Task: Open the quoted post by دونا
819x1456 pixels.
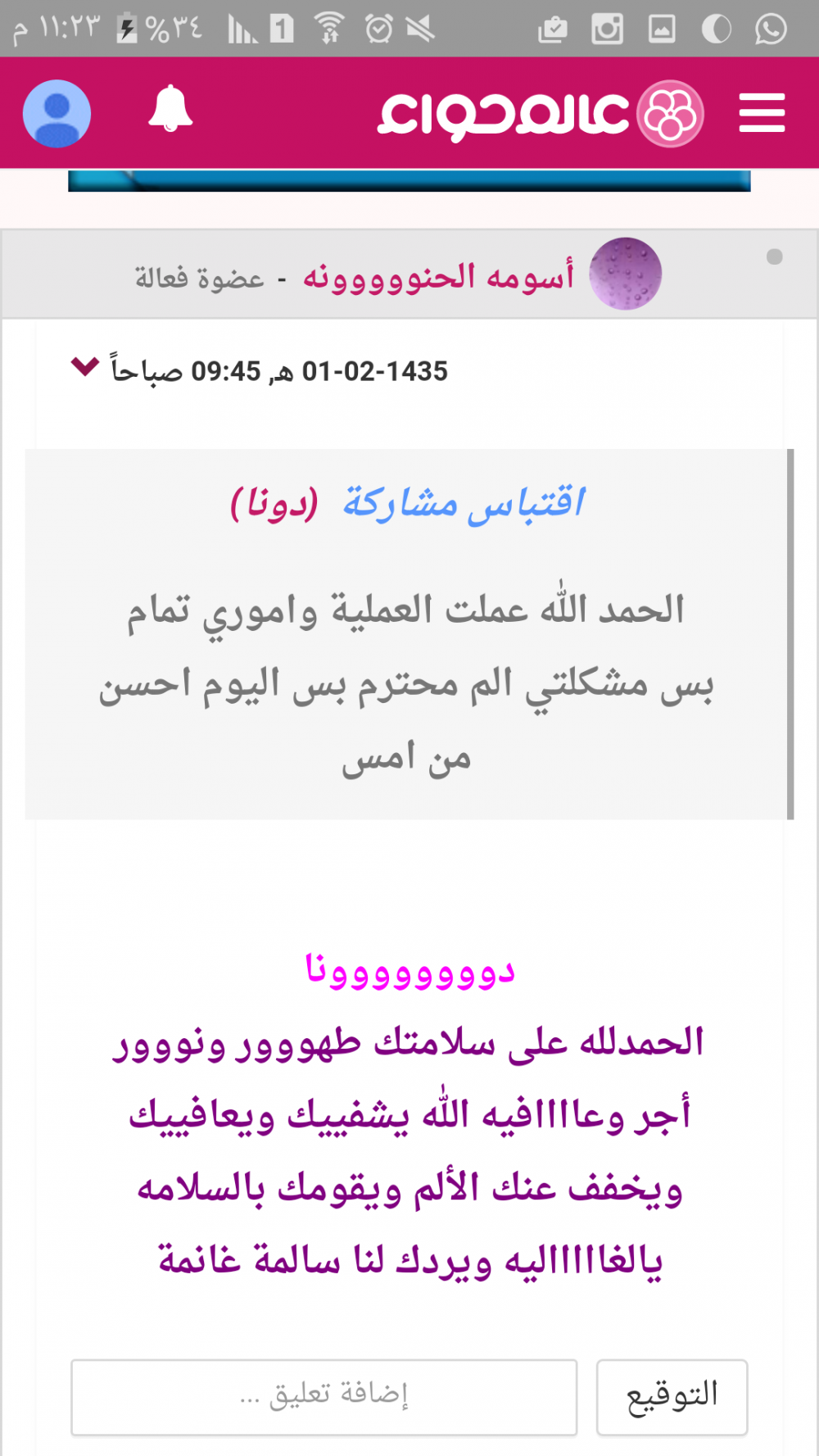Action: (464, 502)
